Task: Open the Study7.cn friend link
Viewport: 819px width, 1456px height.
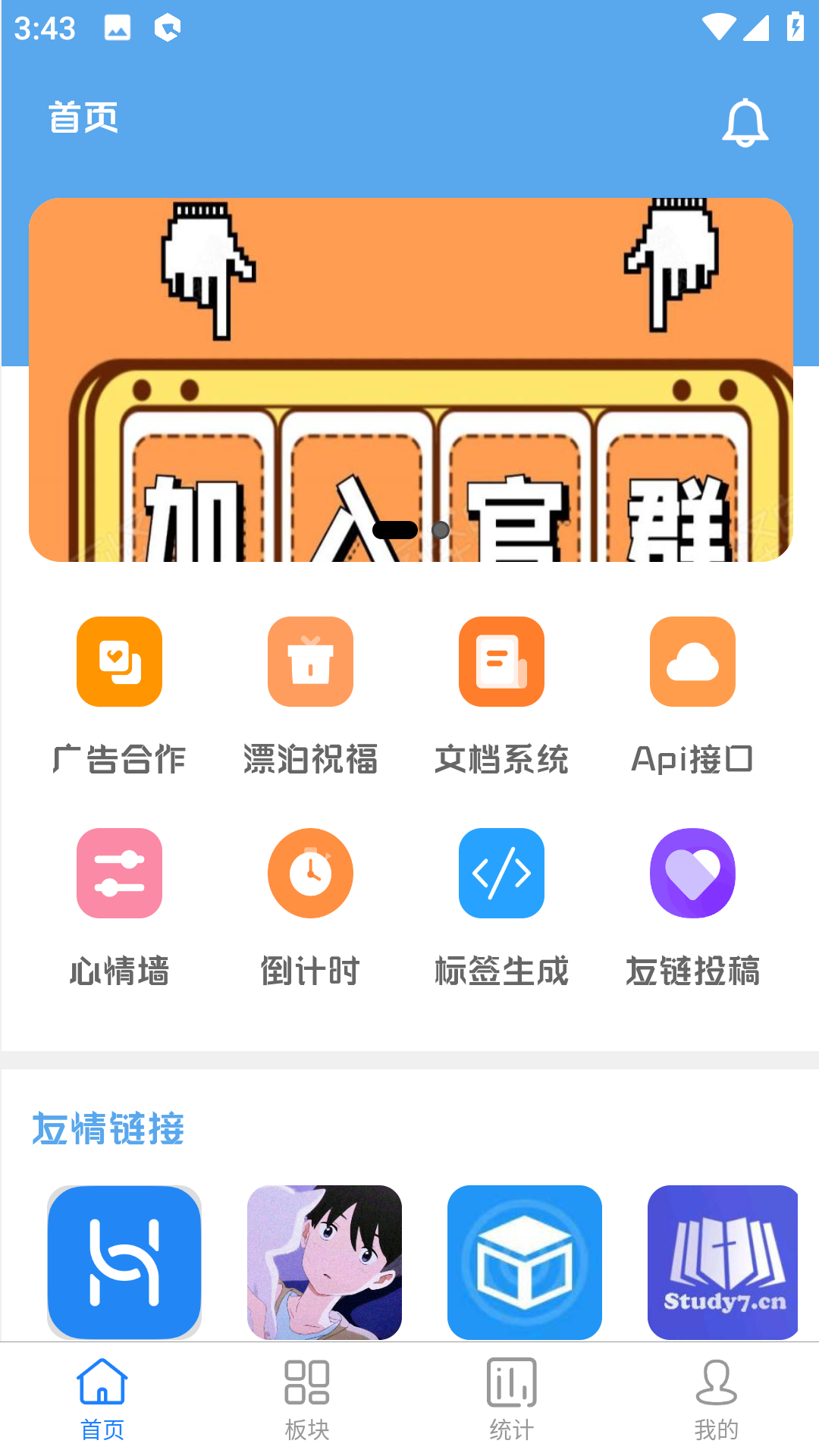Action: (x=723, y=1262)
